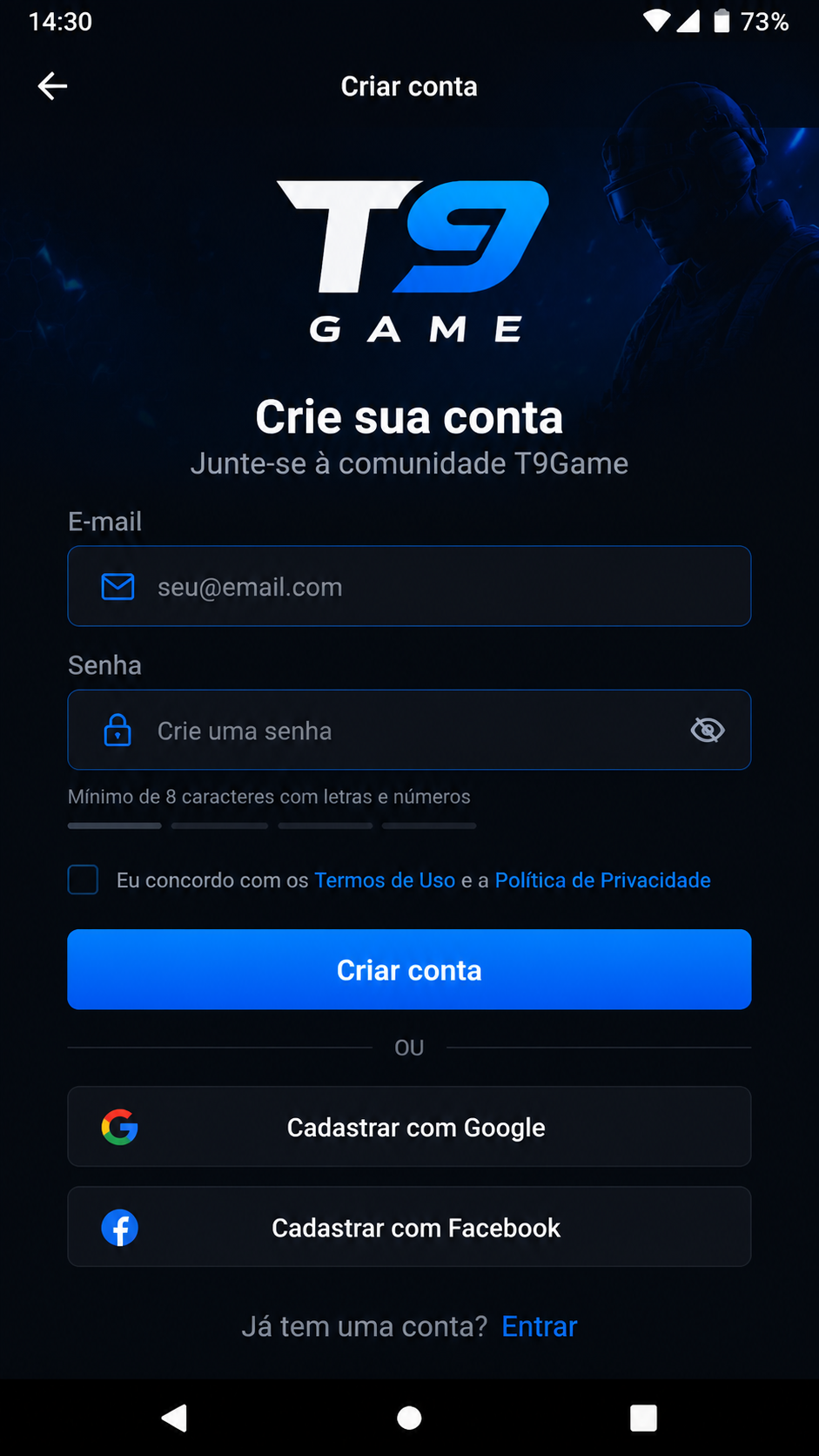Select Cadastrar com Google
819x1456 pixels.
[x=409, y=1126]
